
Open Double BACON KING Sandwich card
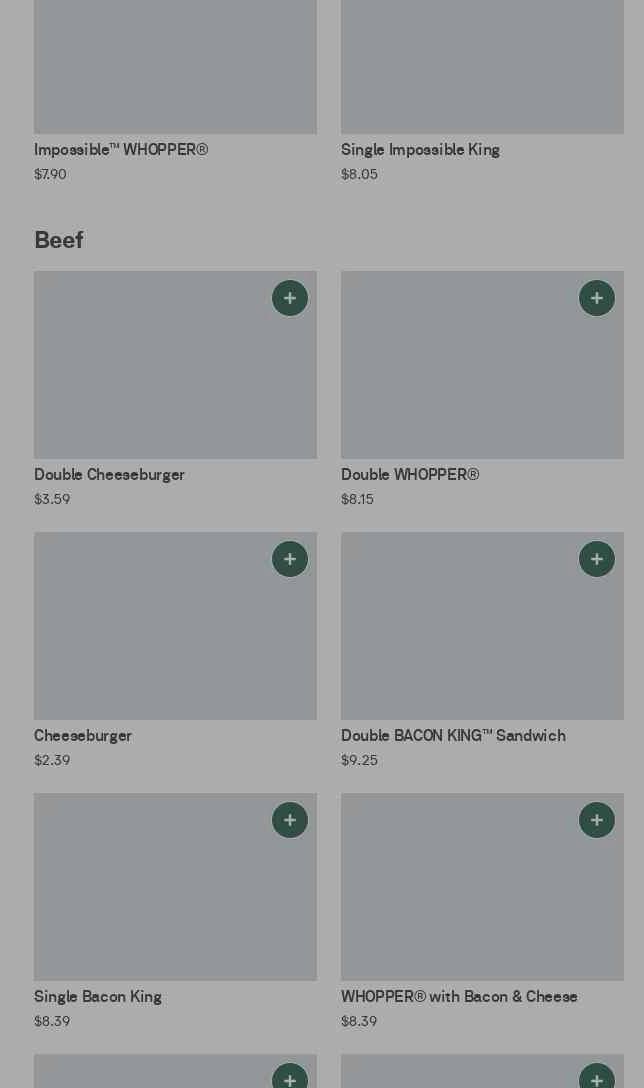point(482,640)
